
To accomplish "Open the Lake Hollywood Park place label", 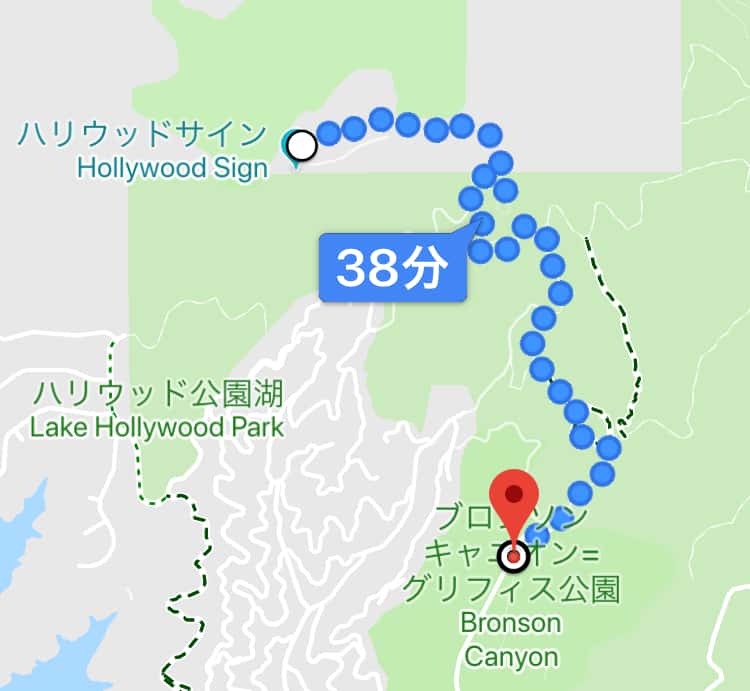I will click(158, 411).
